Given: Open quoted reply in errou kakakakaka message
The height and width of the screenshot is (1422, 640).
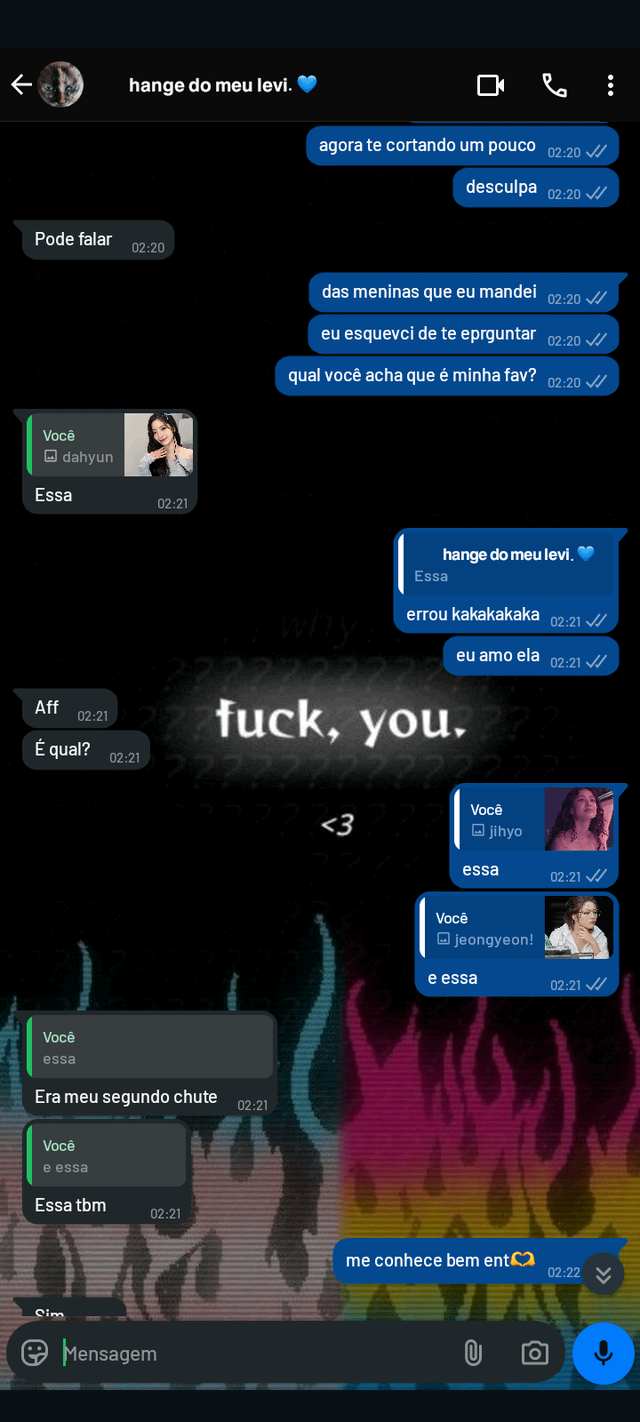Looking at the screenshot, I should tap(507, 565).
